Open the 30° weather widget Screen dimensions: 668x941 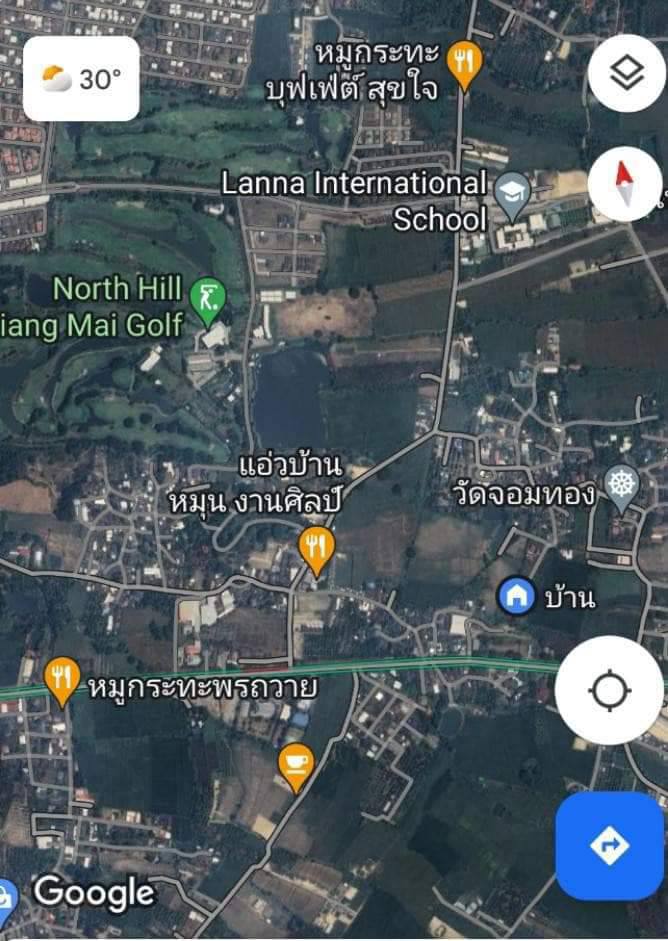[x=82, y=79]
